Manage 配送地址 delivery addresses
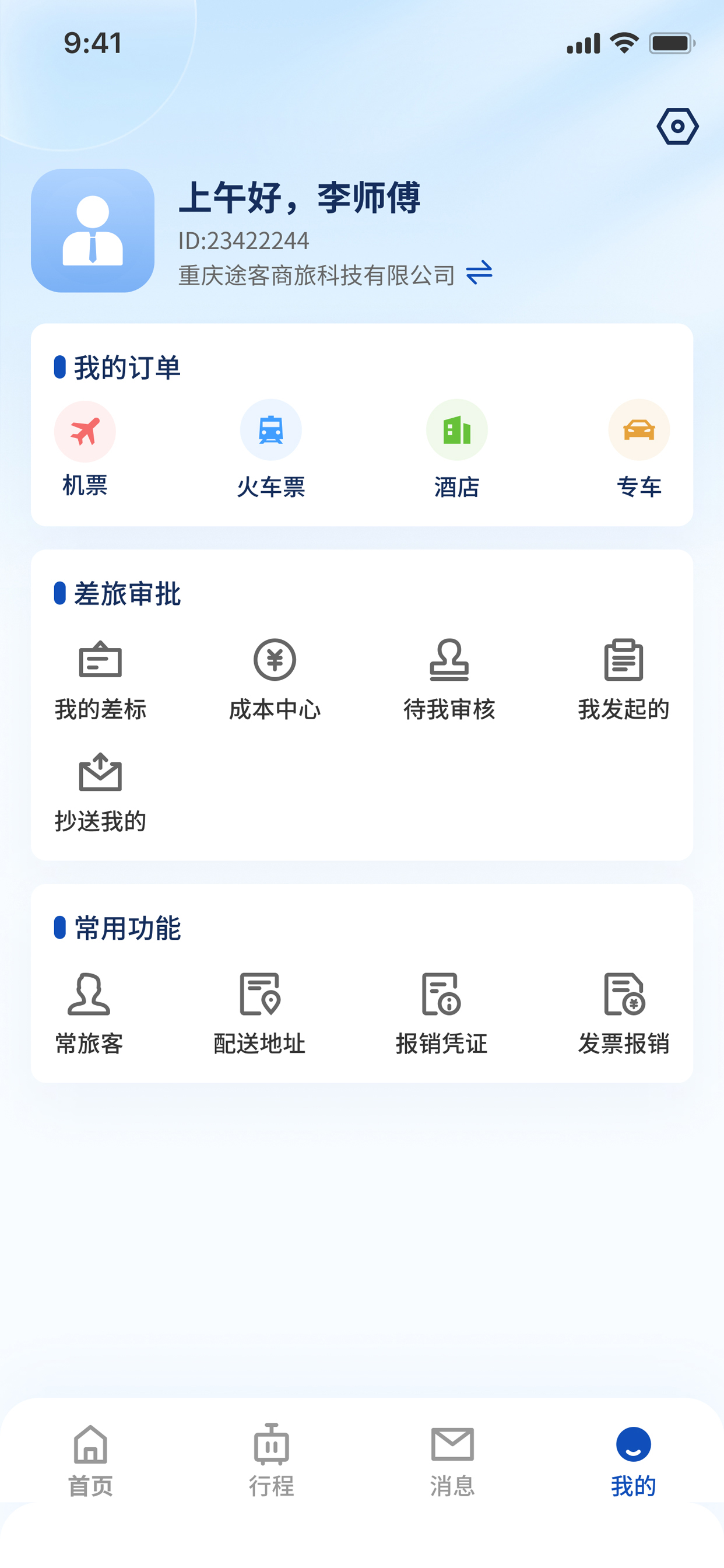 [259, 1014]
